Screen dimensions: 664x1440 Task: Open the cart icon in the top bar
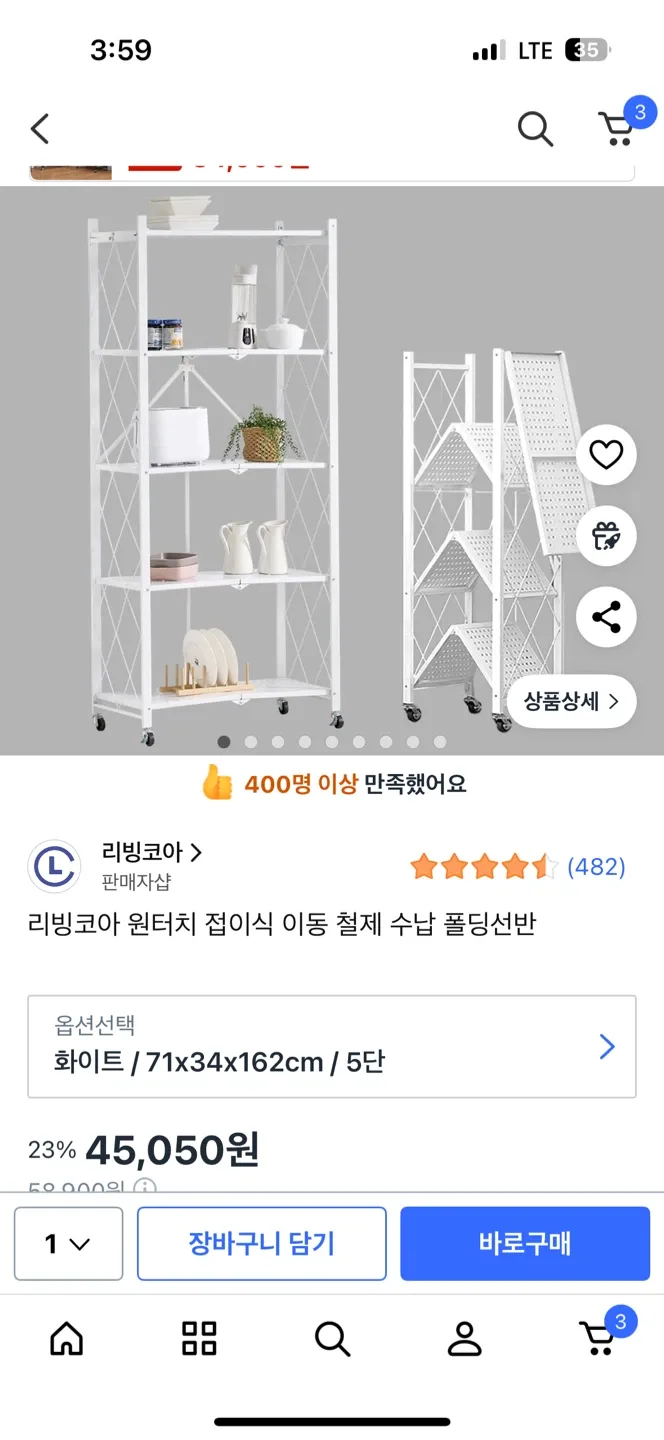[x=617, y=129]
